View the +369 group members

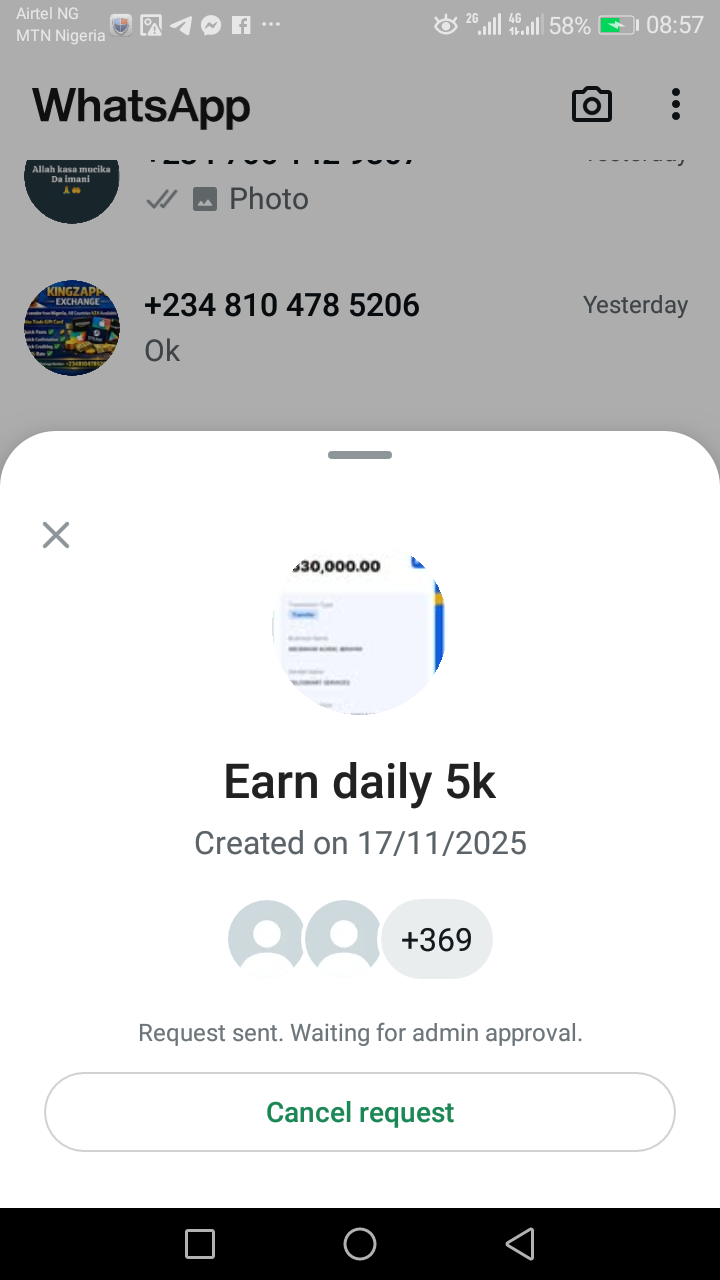click(x=436, y=939)
